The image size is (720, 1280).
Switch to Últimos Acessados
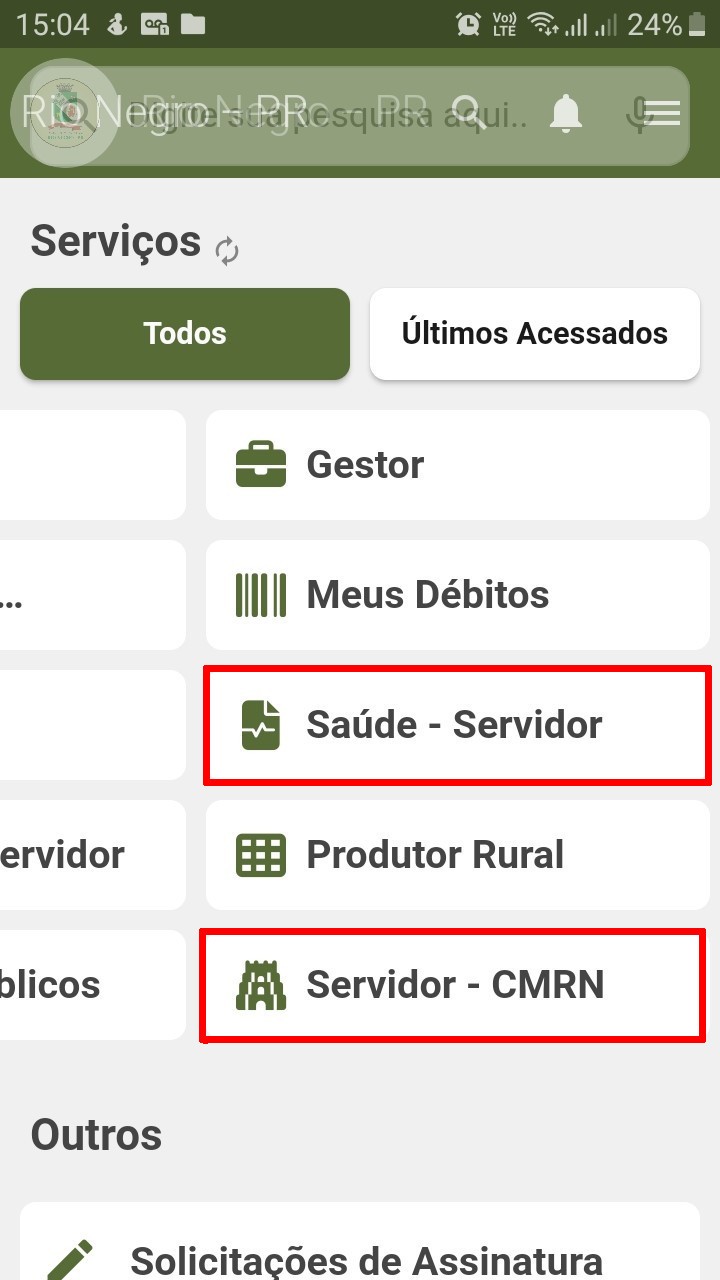coord(535,333)
